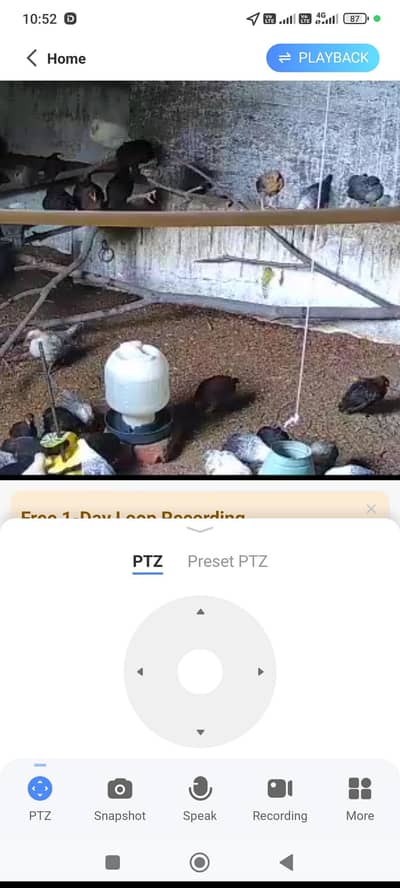Open recent apps with the square button

pos(113,863)
